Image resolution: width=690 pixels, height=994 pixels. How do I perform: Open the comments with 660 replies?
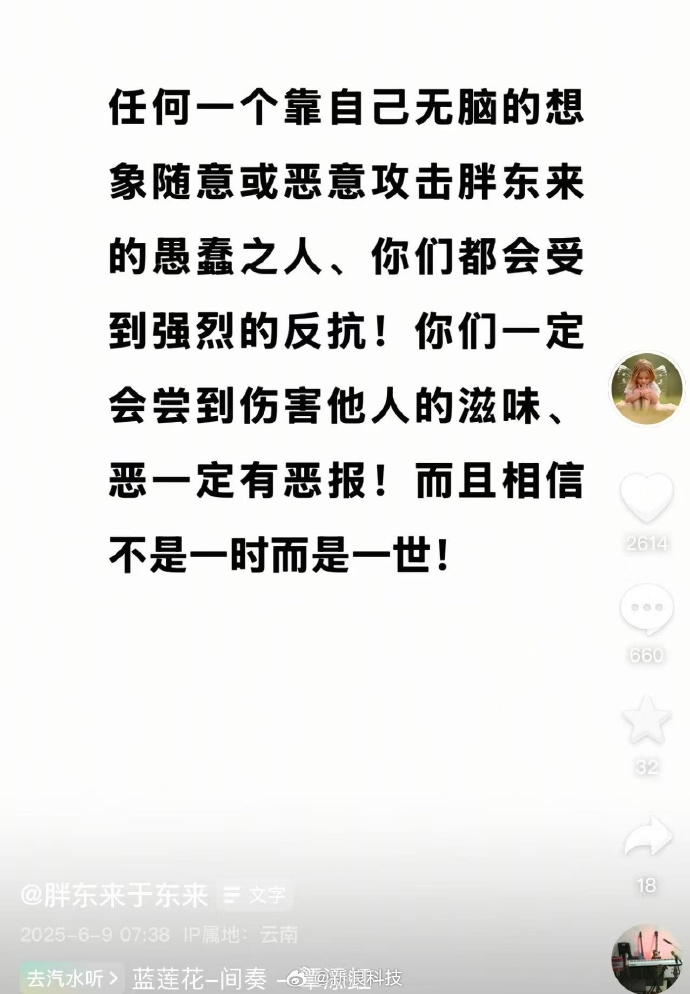click(x=646, y=609)
